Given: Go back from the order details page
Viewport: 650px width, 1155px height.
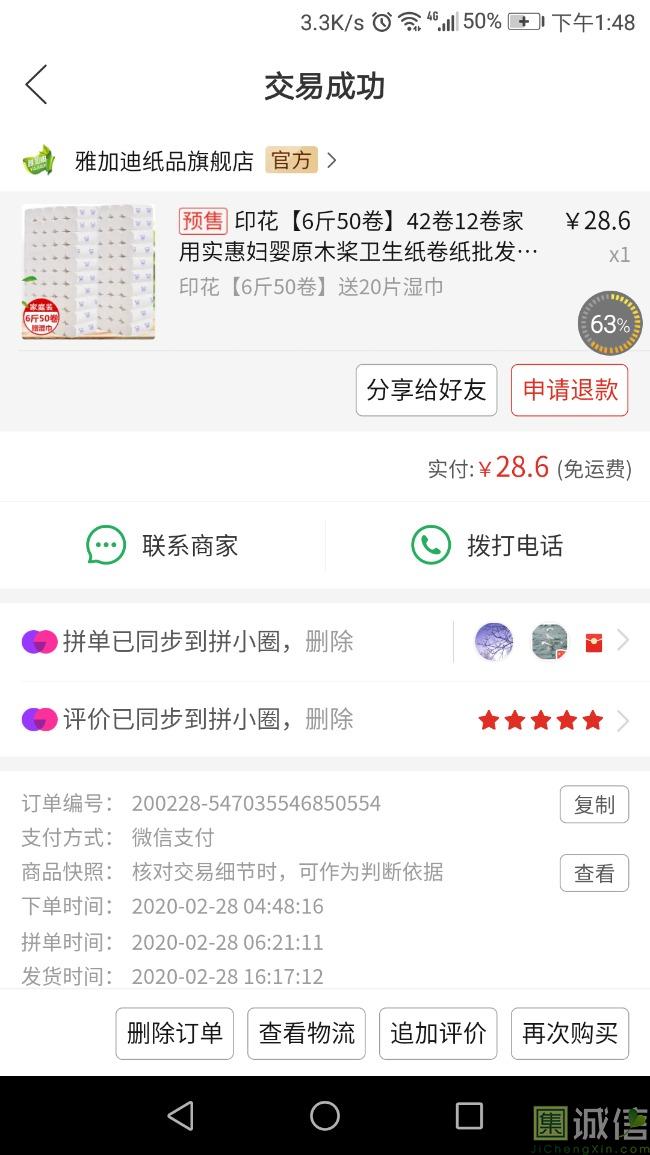Looking at the screenshot, I should point(36,85).
